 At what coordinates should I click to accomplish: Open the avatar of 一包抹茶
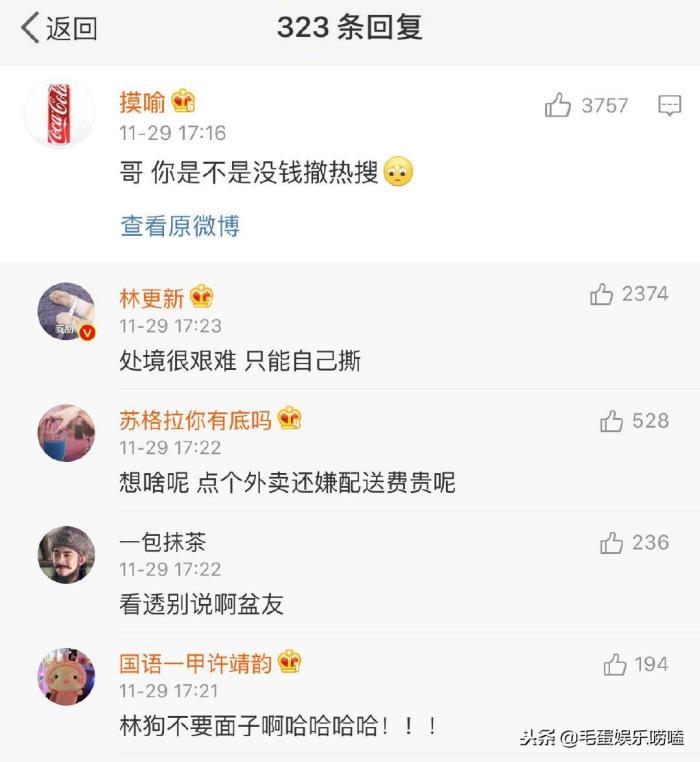tap(66, 555)
